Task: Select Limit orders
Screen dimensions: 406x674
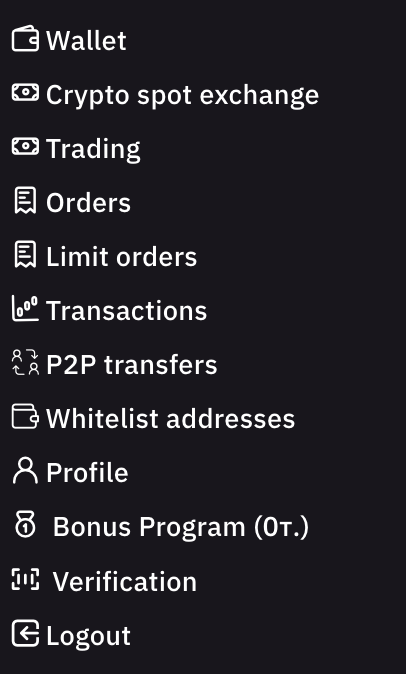Action: click(104, 257)
